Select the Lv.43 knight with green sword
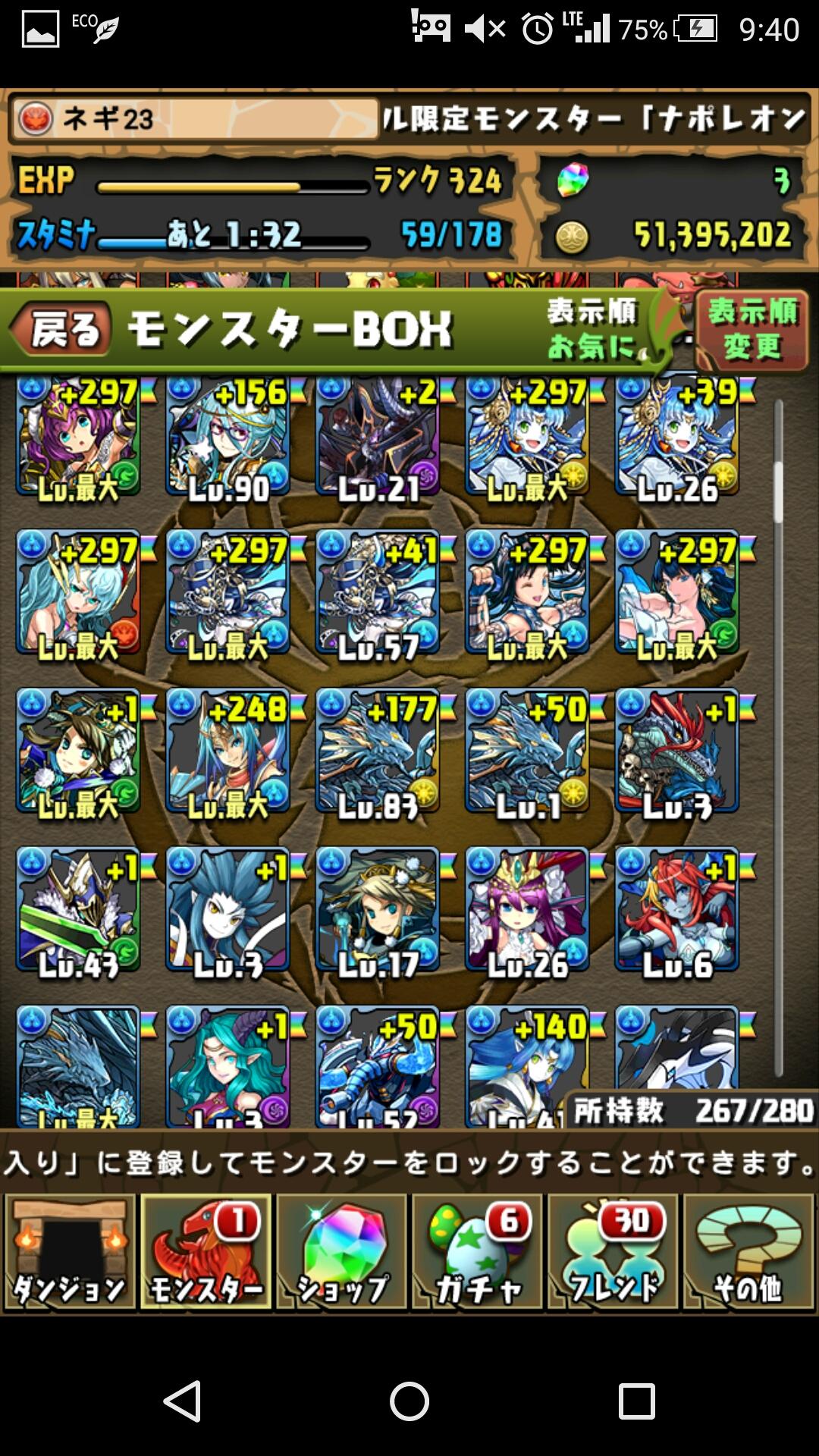Viewport: 819px width, 1456px height. pos(78,910)
